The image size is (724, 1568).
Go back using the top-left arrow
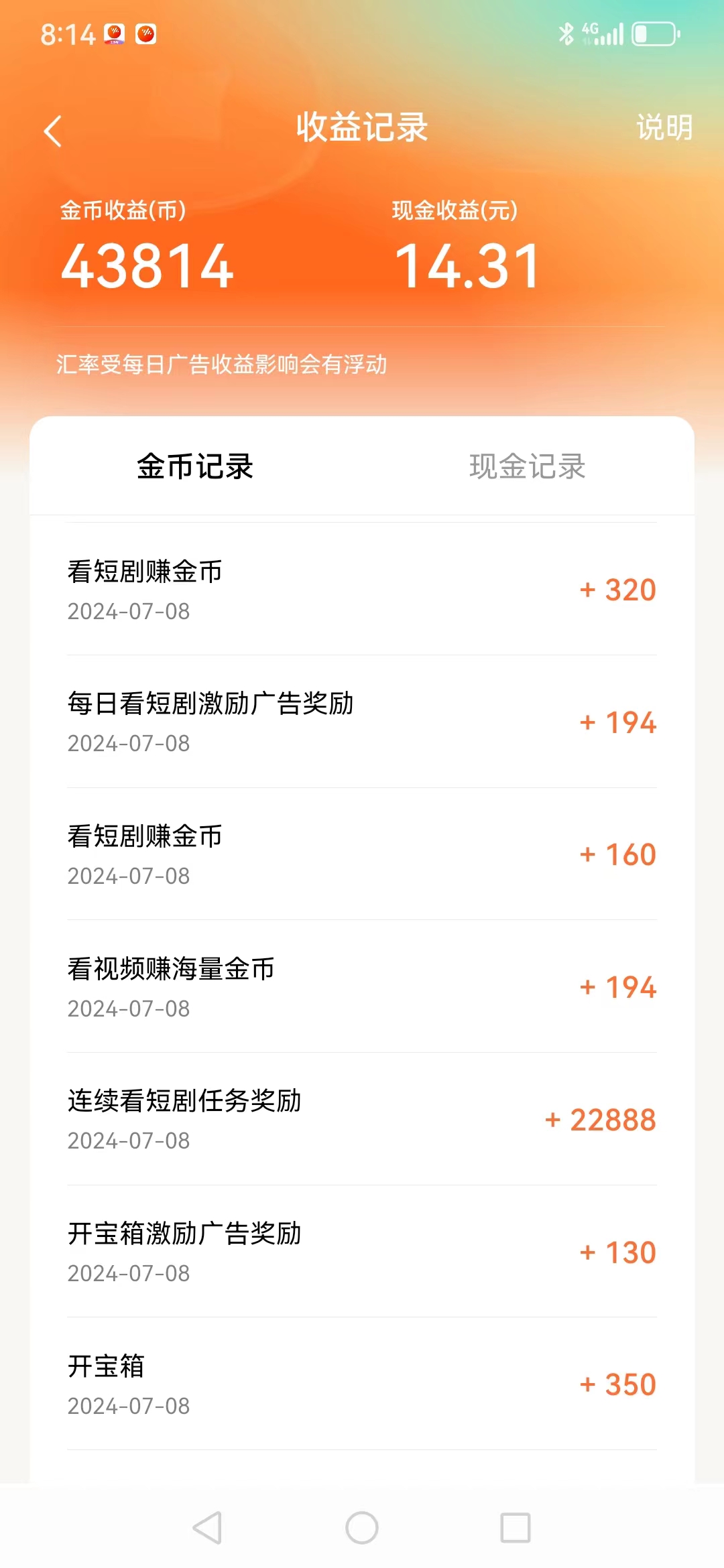[x=53, y=131]
